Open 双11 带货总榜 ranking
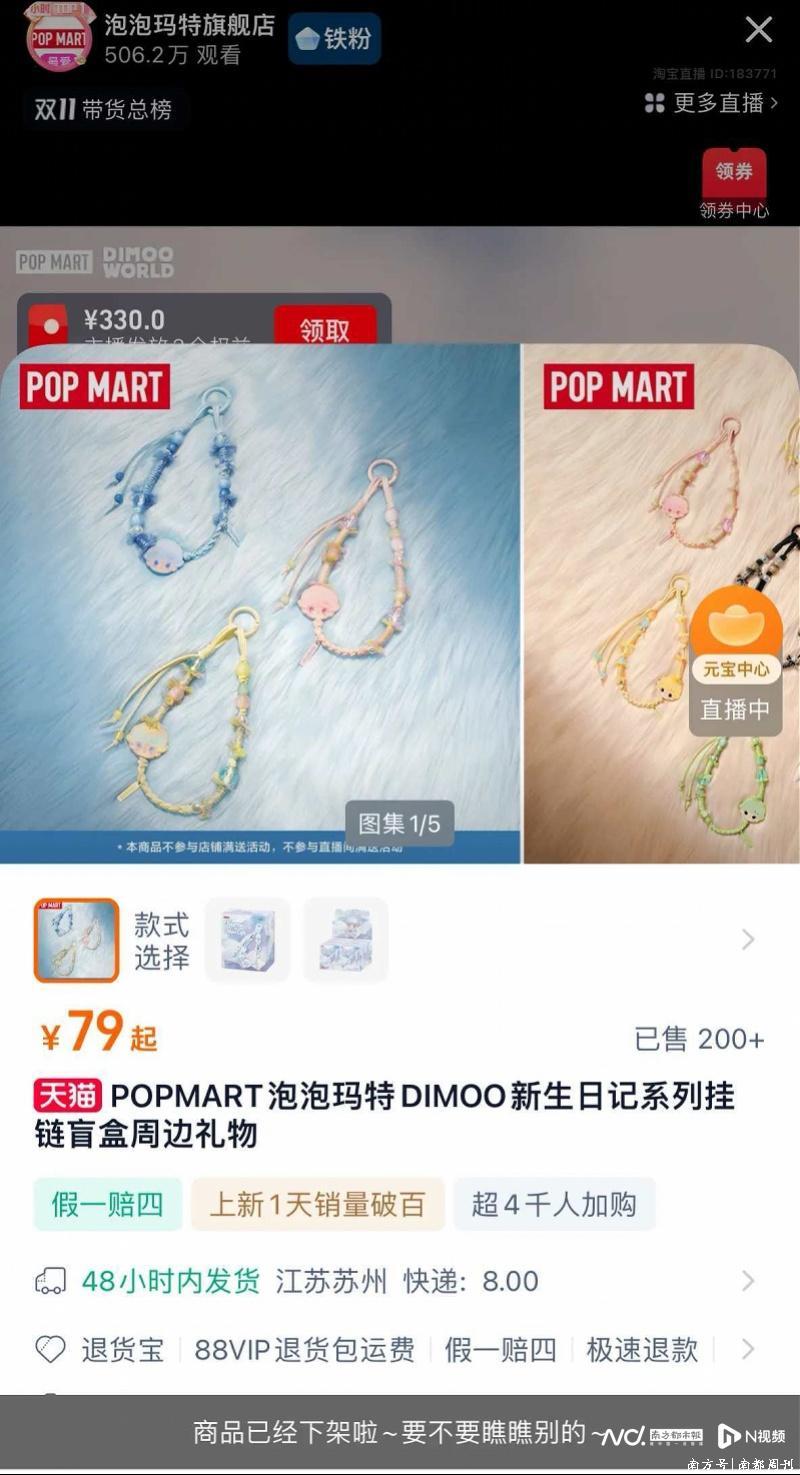This screenshot has height=1475, width=800. [104, 109]
